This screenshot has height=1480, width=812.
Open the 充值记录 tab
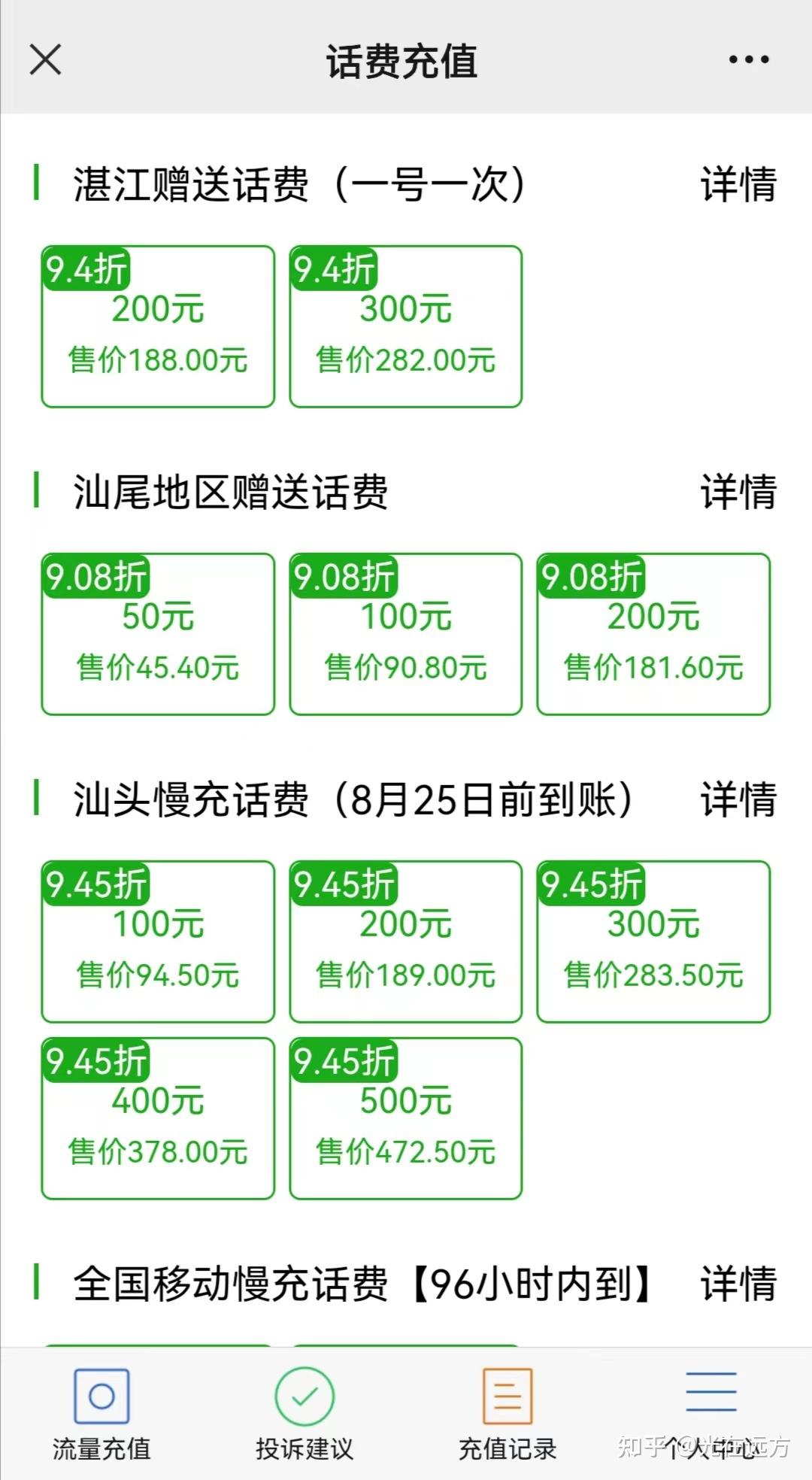click(x=507, y=1414)
